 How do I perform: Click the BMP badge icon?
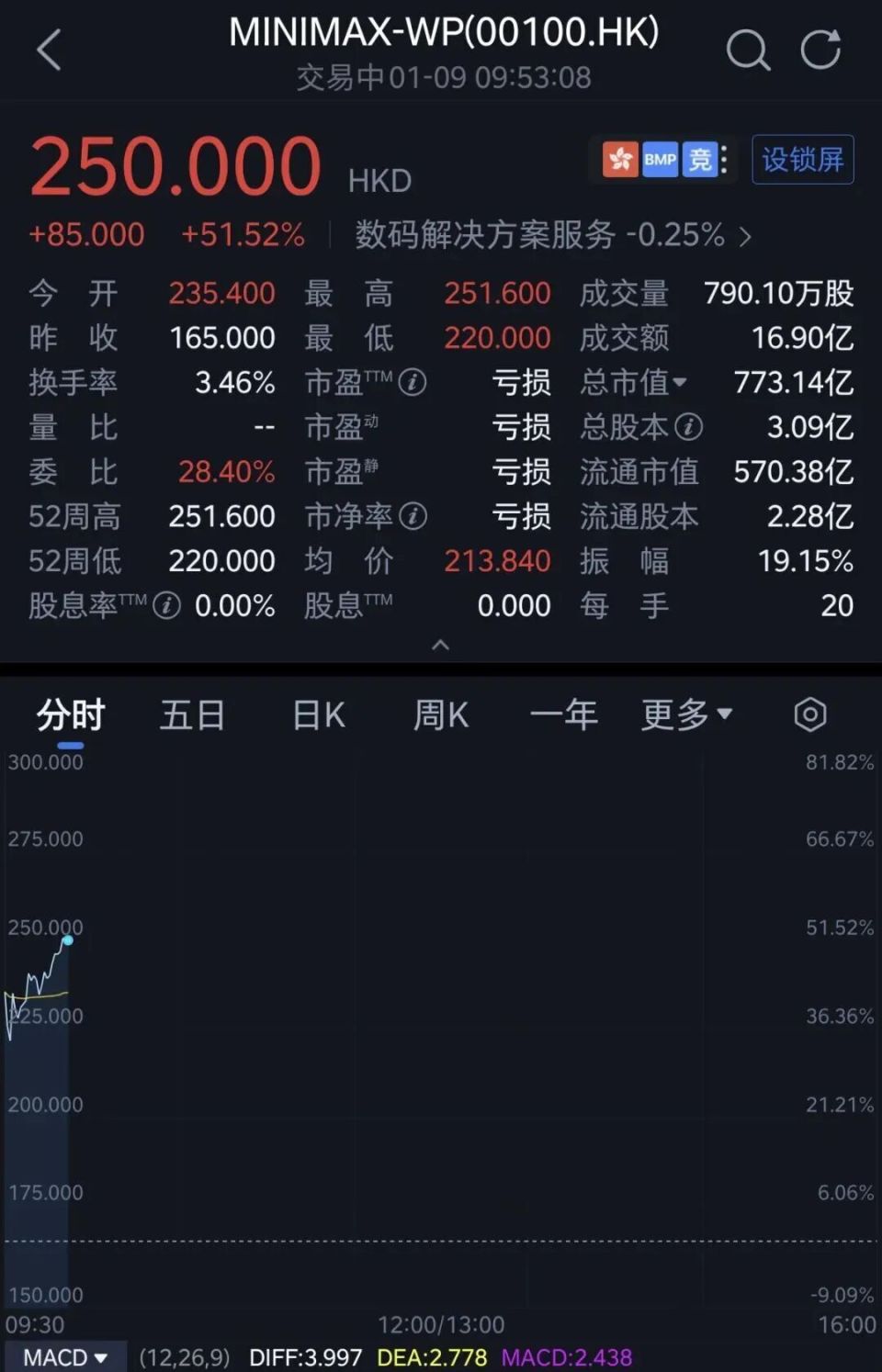pos(661,159)
